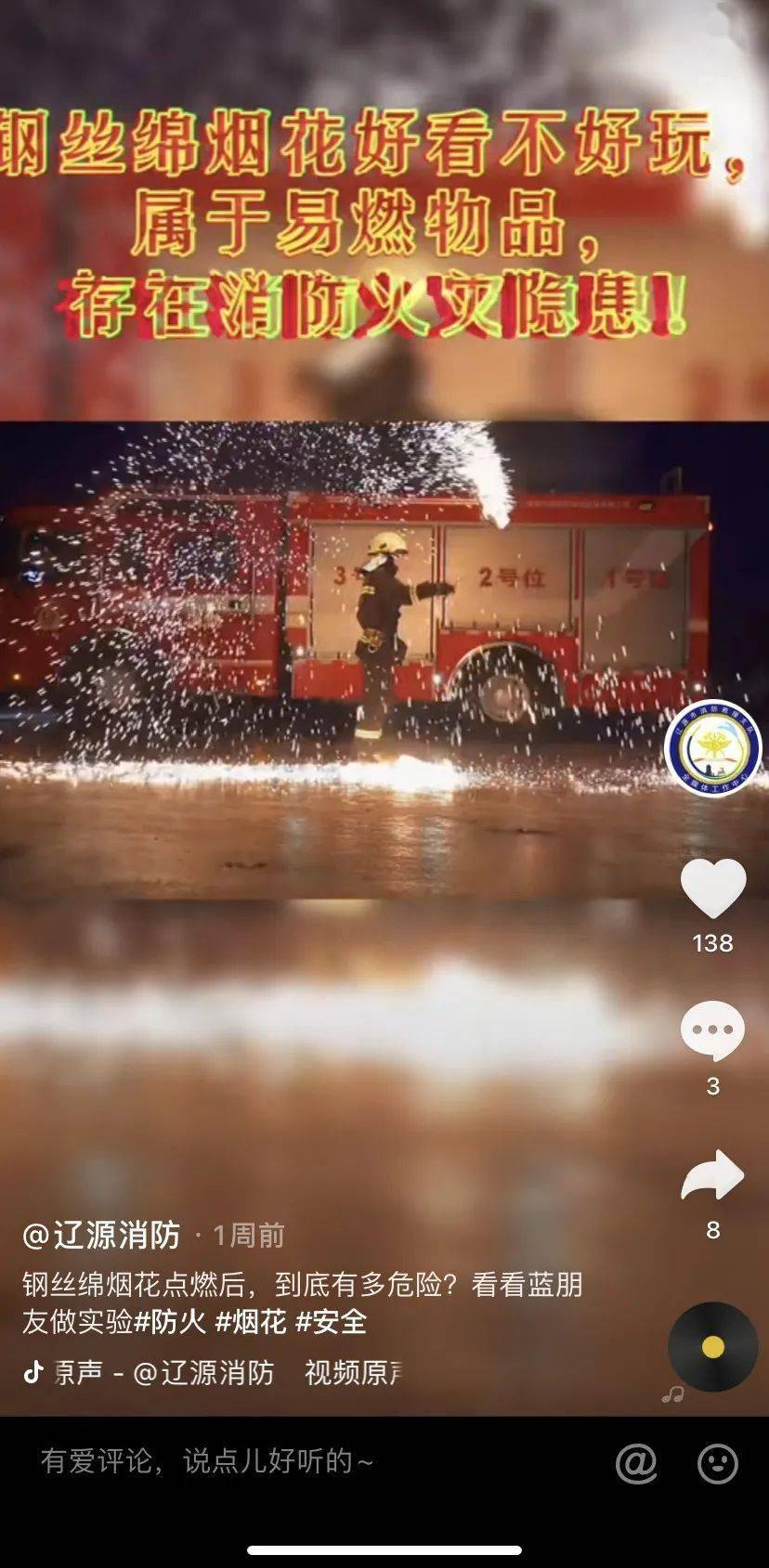The width and height of the screenshot is (769, 1568).
Task: Like the video with the heart icon
Action: coord(712,889)
